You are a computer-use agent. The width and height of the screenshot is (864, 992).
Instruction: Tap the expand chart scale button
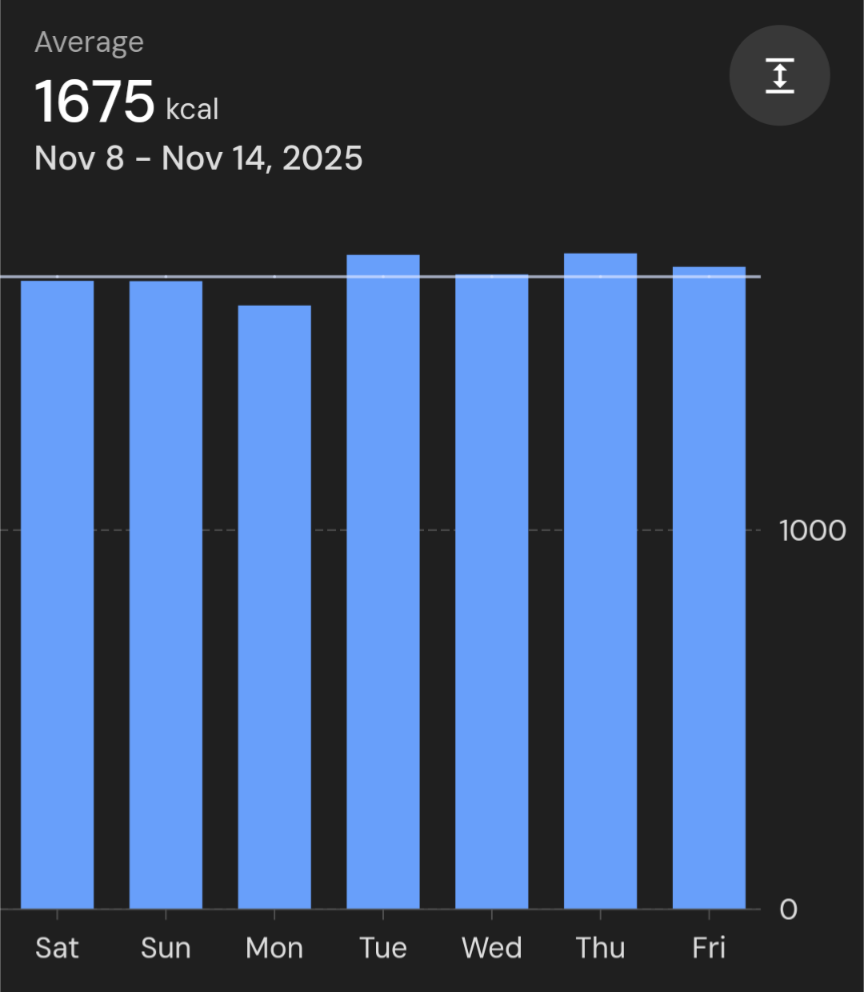pyautogui.click(x=779, y=76)
